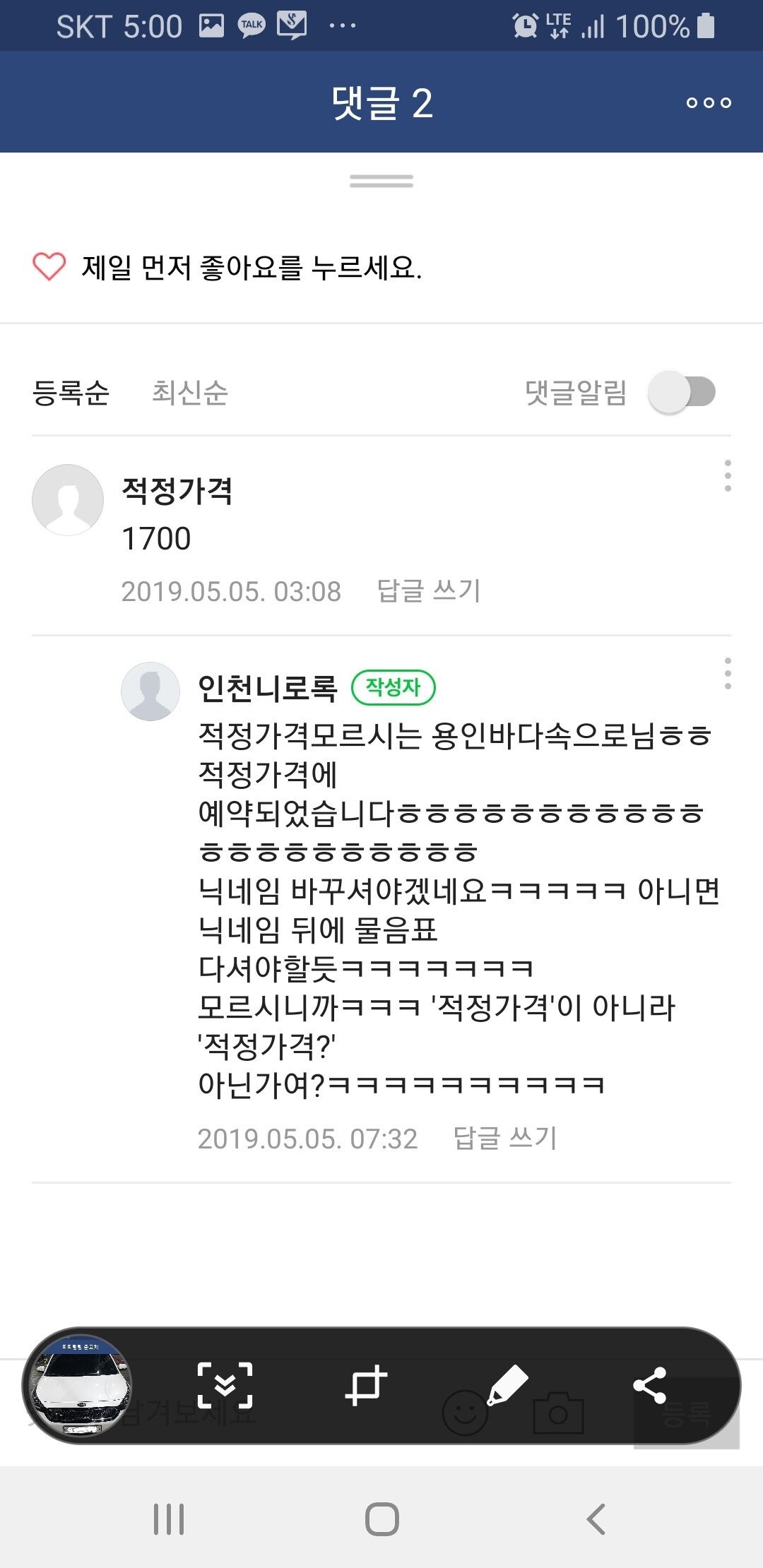Crop the screenshot with the crop tool
The width and height of the screenshot is (763, 1568).
point(366,1386)
